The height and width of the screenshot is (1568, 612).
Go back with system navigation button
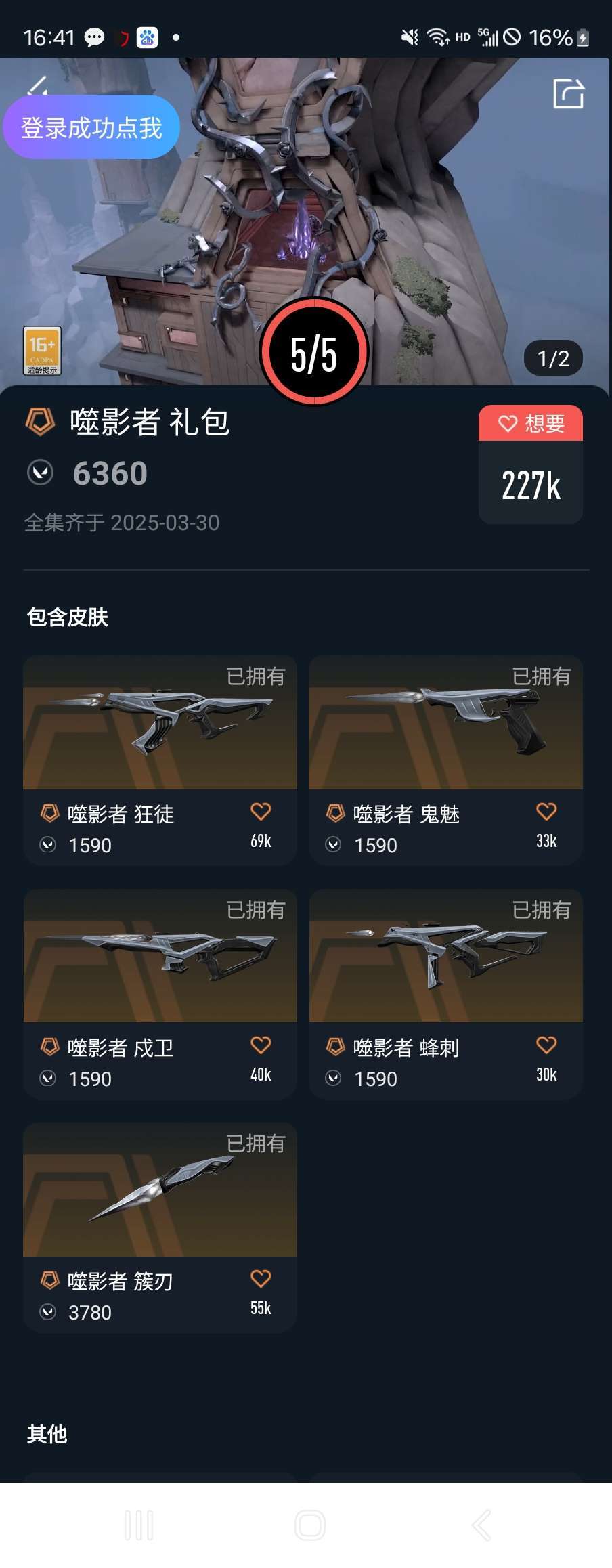point(481,1525)
